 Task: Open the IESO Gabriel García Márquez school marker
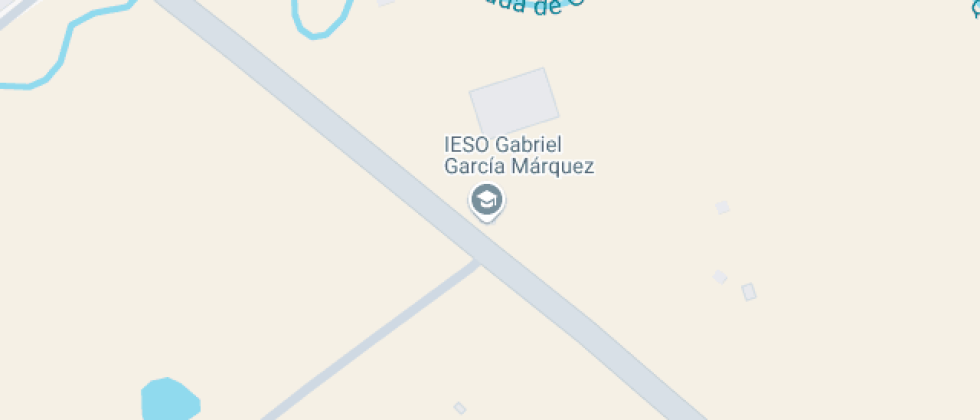pos(487,200)
